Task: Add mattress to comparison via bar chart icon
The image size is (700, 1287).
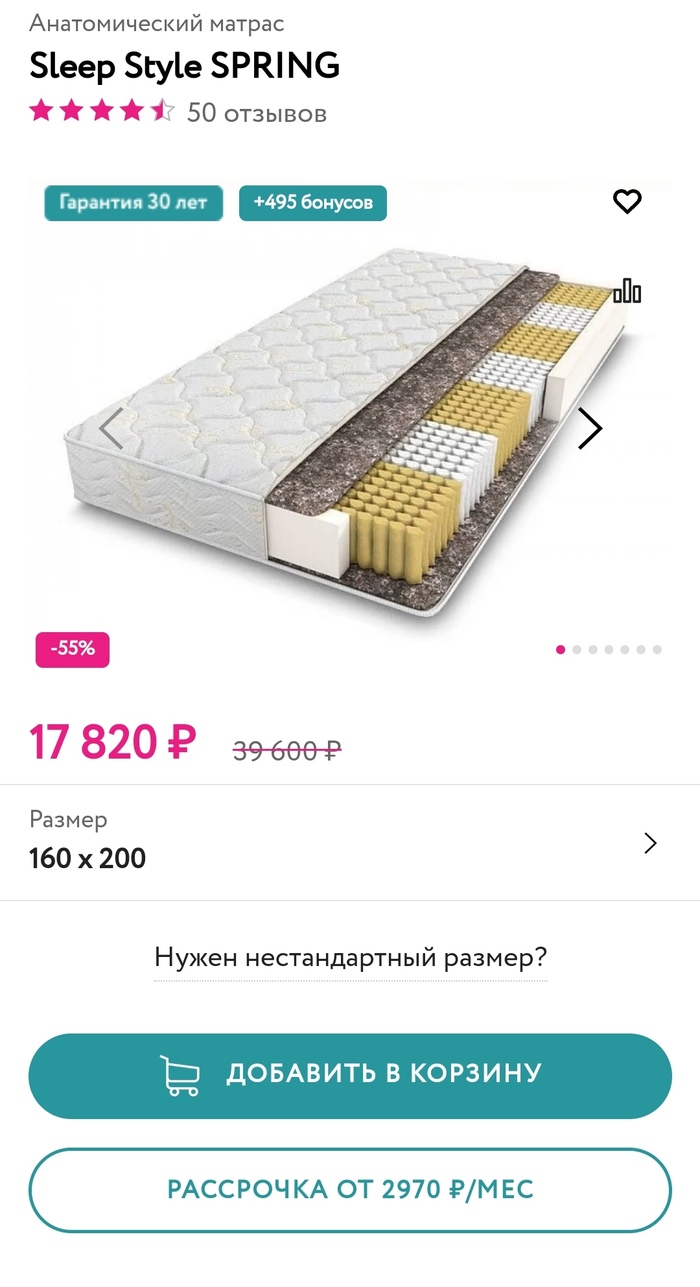Action: (x=627, y=290)
